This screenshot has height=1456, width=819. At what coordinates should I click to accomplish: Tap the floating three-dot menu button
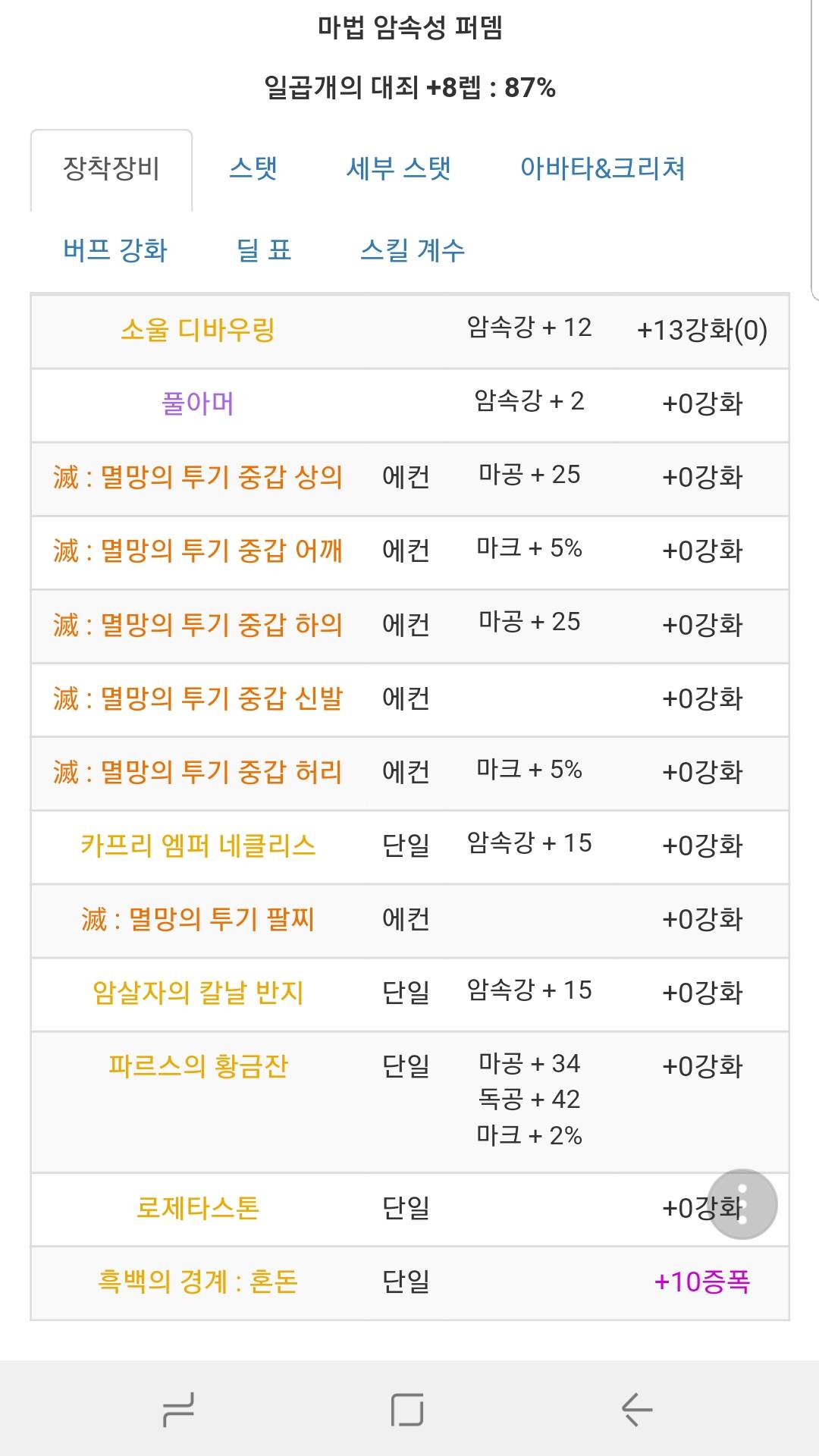(742, 1204)
